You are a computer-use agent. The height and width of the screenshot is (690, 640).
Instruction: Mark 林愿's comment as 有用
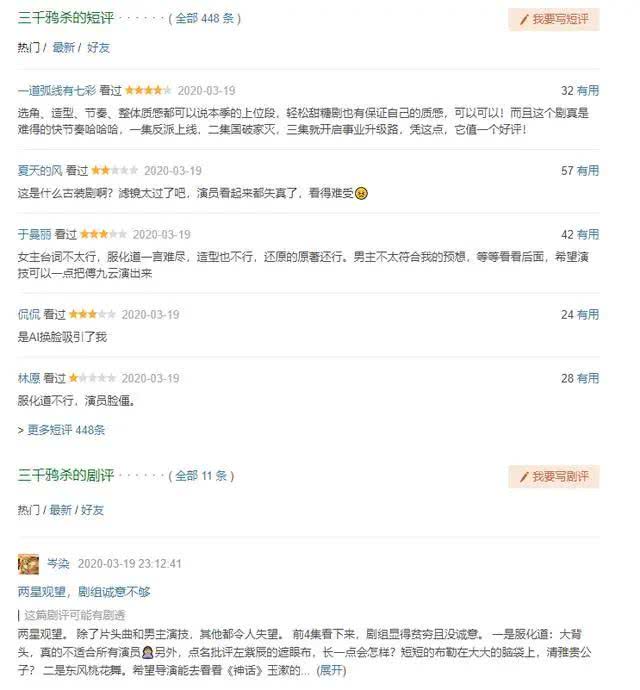pyautogui.click(x=588, y=378)
